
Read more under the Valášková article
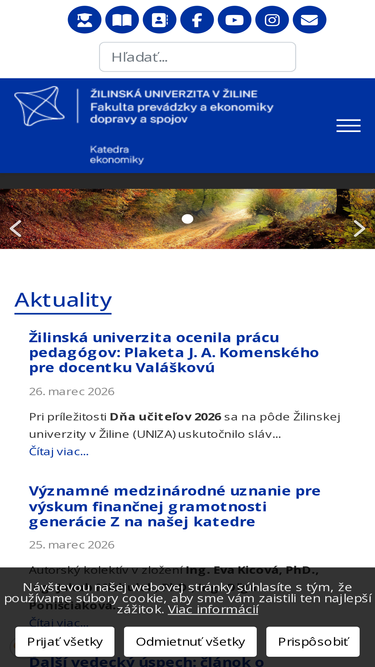(59, 451)
